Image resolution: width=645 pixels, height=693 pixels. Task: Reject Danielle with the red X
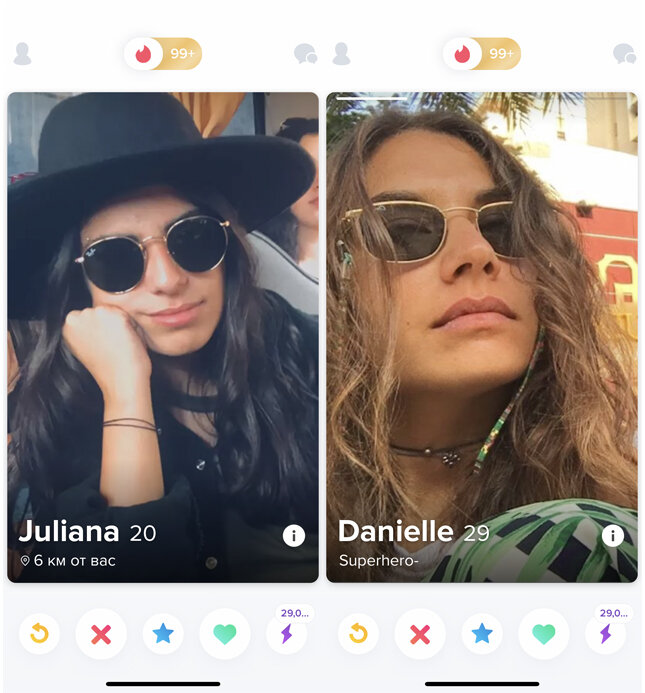click(420, 633)
